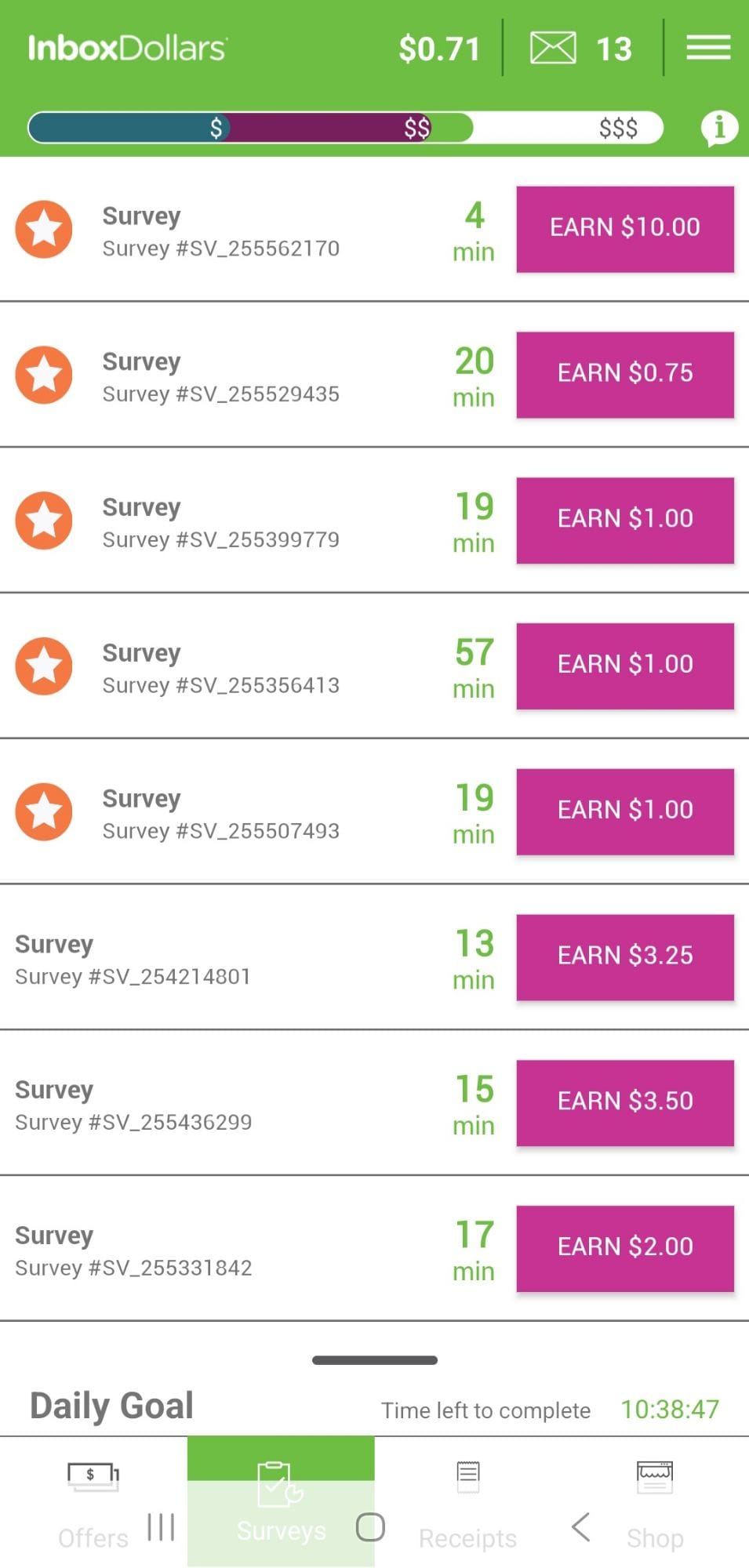Tap the info speech bubble icon
The width and height of the screenshot is (749, 1568).
coord(718,127)
